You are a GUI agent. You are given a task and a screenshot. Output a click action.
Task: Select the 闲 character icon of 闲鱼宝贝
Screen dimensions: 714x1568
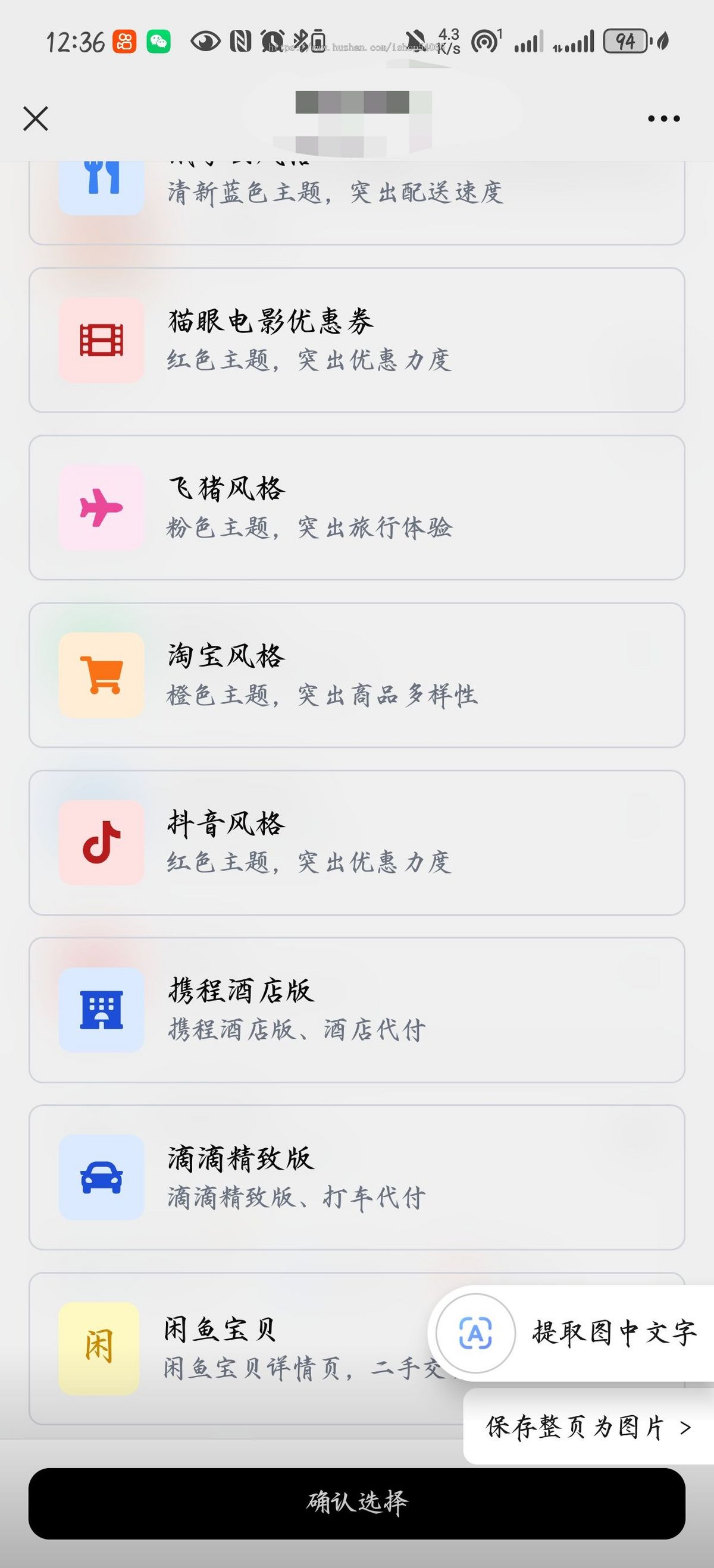101,1345
